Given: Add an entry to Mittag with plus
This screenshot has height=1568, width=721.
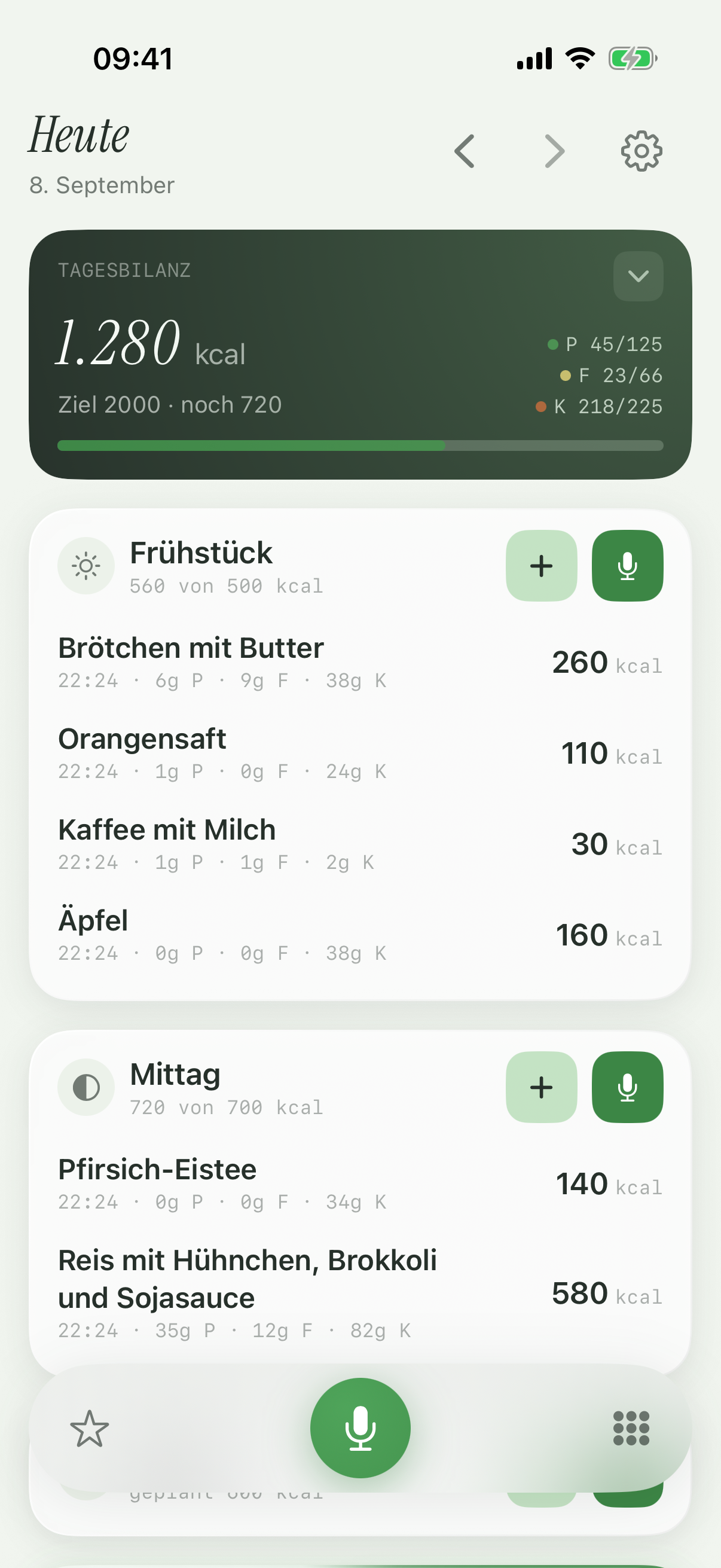Looking at the screenshot, I should [541, 1087].
